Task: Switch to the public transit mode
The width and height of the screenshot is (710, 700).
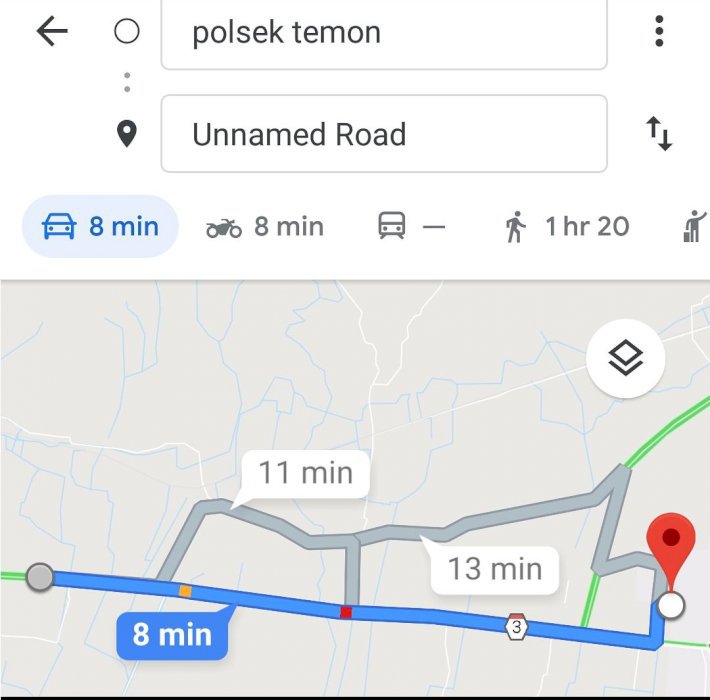Action: (x=410, y=227)
